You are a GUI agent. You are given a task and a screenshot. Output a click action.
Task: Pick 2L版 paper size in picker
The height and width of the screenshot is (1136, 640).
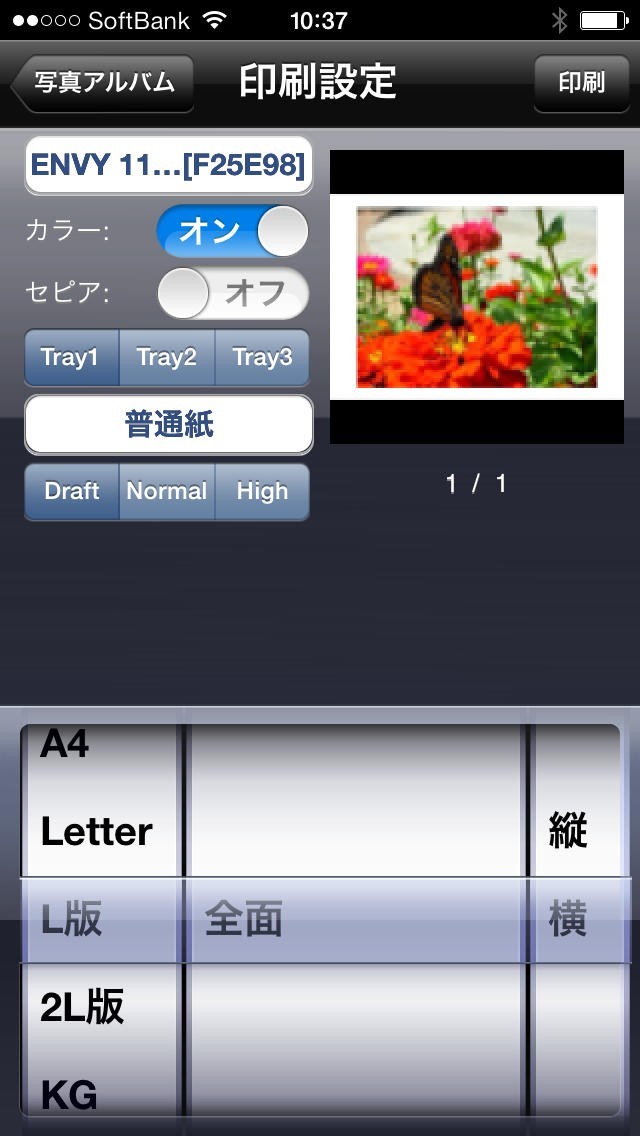[x=83, y=1007]
